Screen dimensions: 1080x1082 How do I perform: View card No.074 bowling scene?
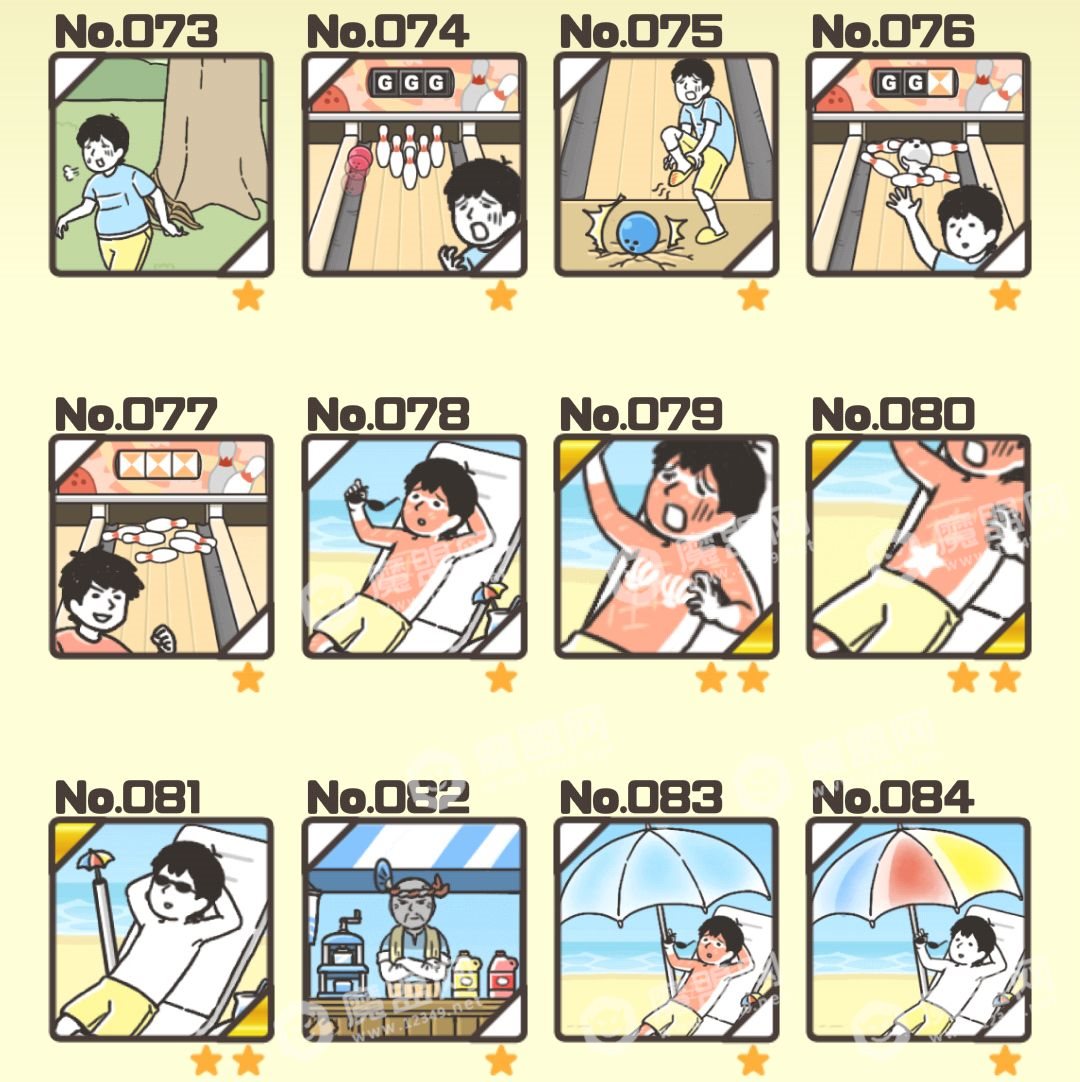413,165
